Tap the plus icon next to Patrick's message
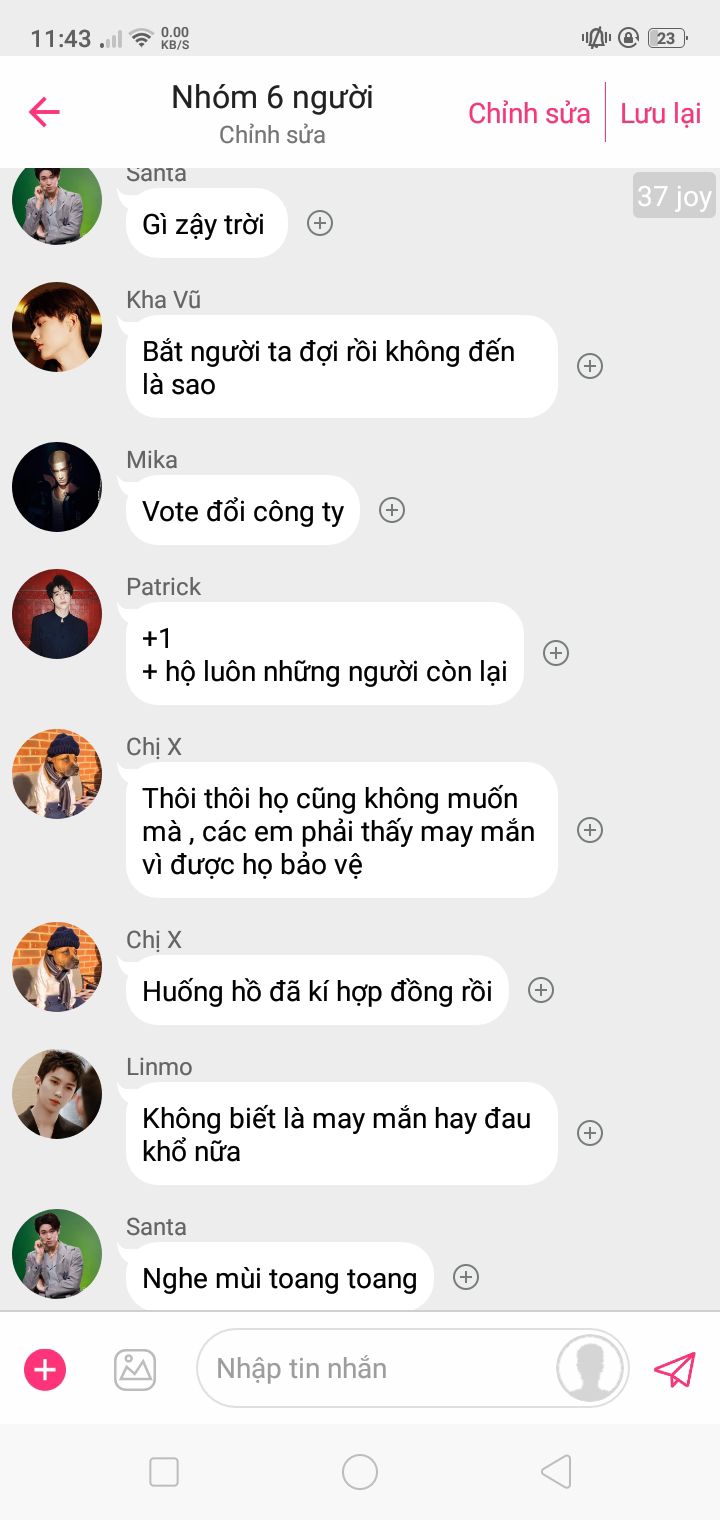Image resolution: width=720 pixels, height=1520 pixels. tap(556, 653)
